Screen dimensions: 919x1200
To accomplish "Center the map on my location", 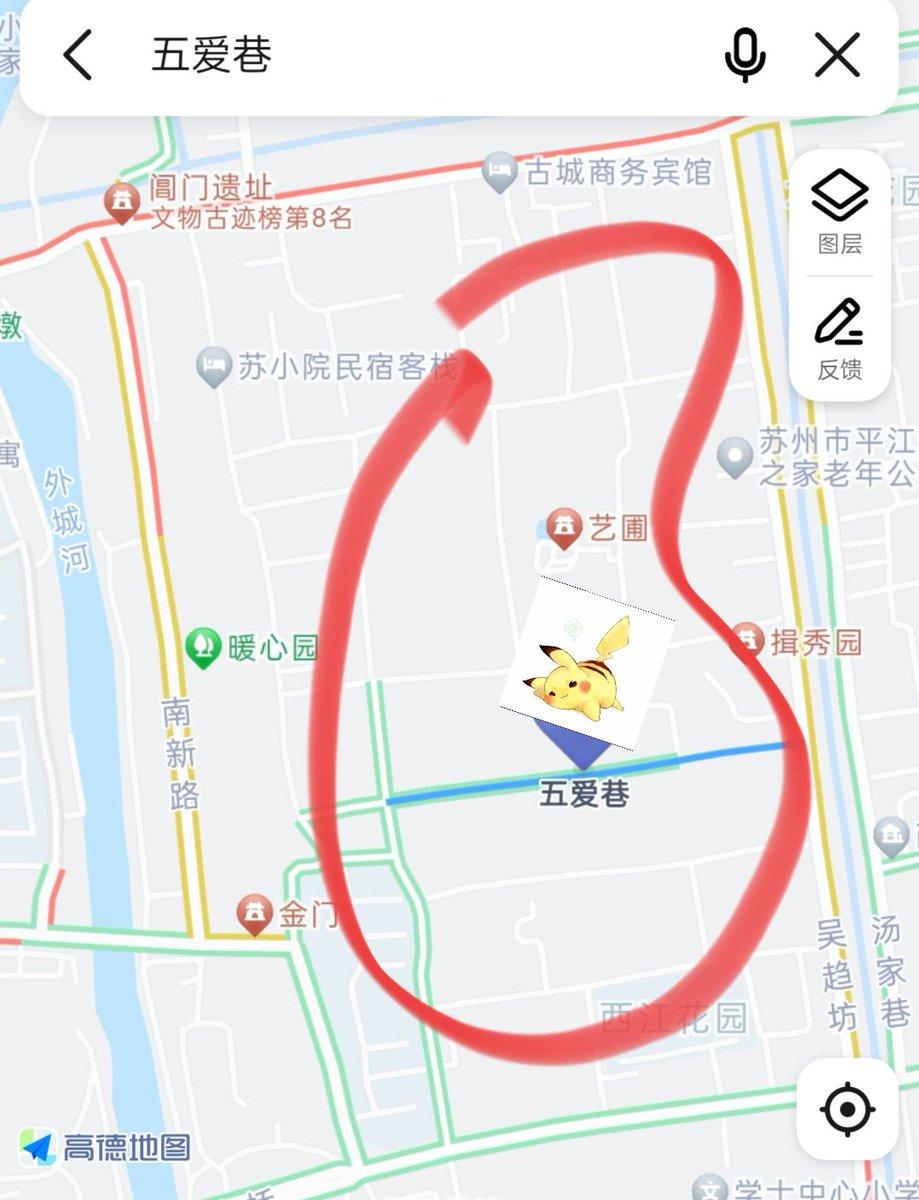I will pyautogui.click(x=847, y=1108).
